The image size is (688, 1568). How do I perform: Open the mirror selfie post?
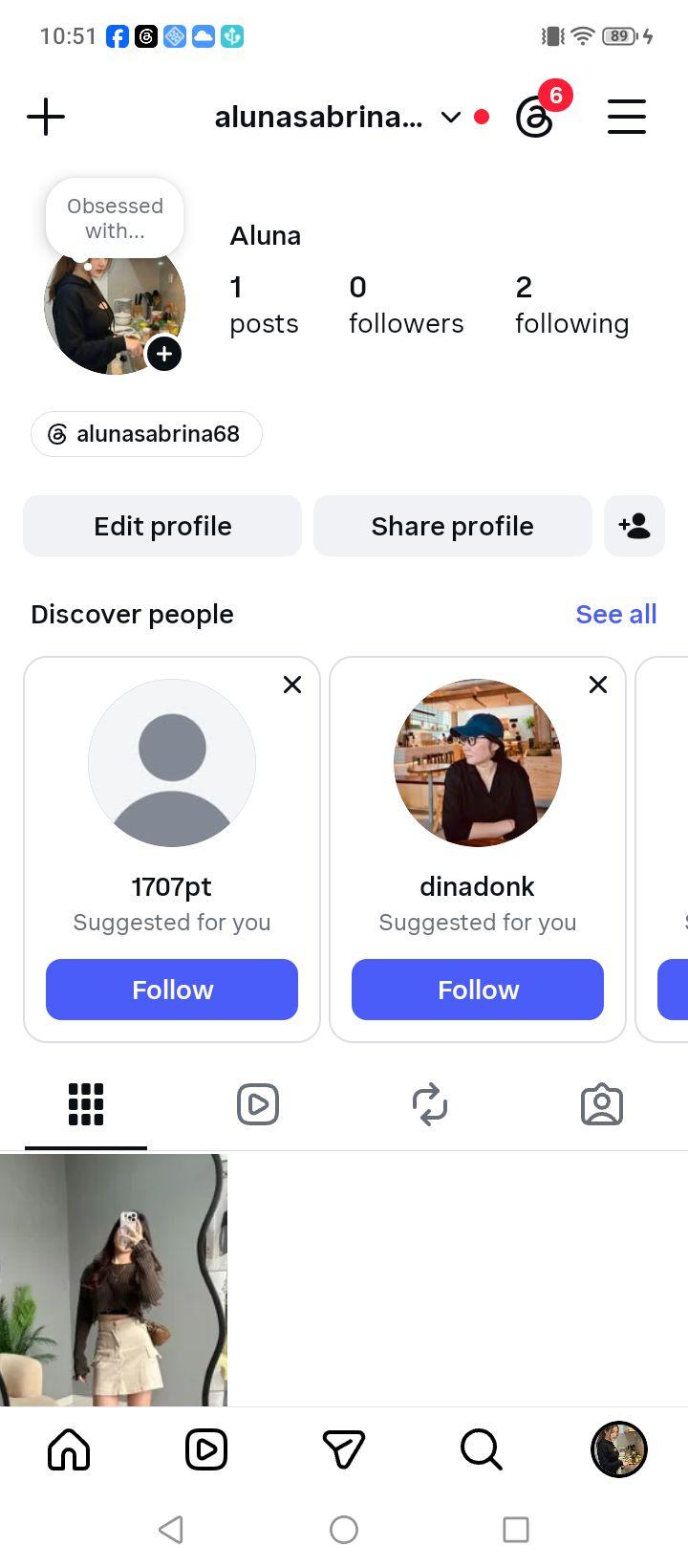(x=114, y=1280)
